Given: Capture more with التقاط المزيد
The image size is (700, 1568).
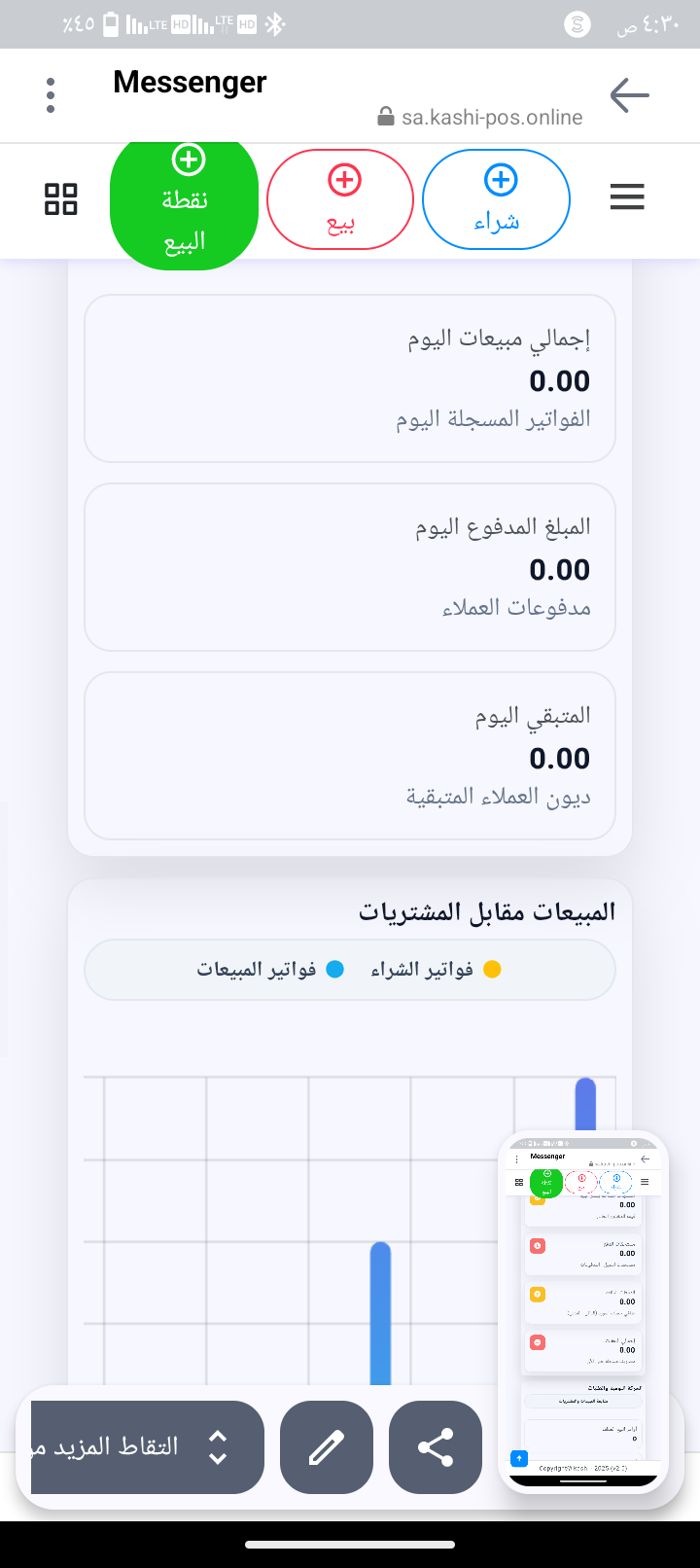Looking at the screenshot, I should (146, 1447).
